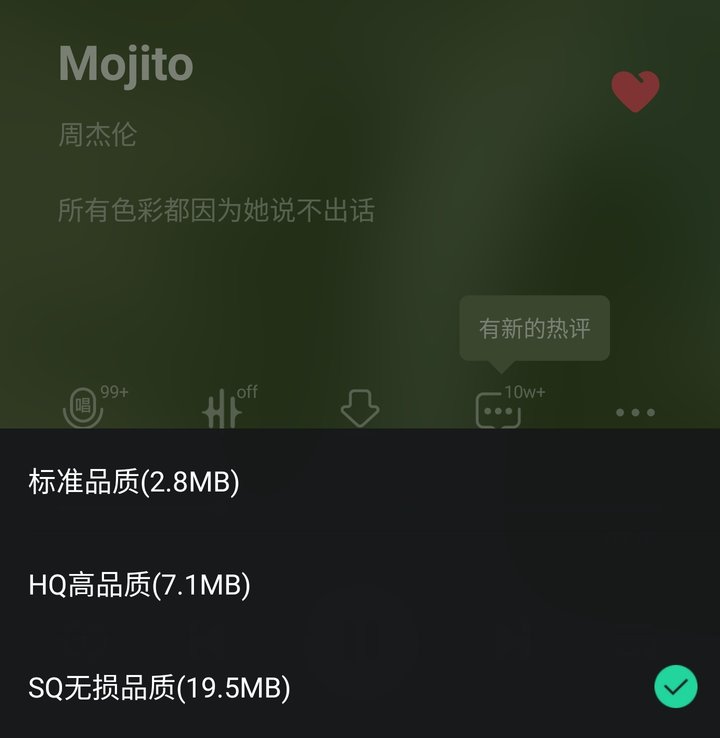Open the 10w+ comments icon
Screen dimensions: 720x738
point(498,410)
